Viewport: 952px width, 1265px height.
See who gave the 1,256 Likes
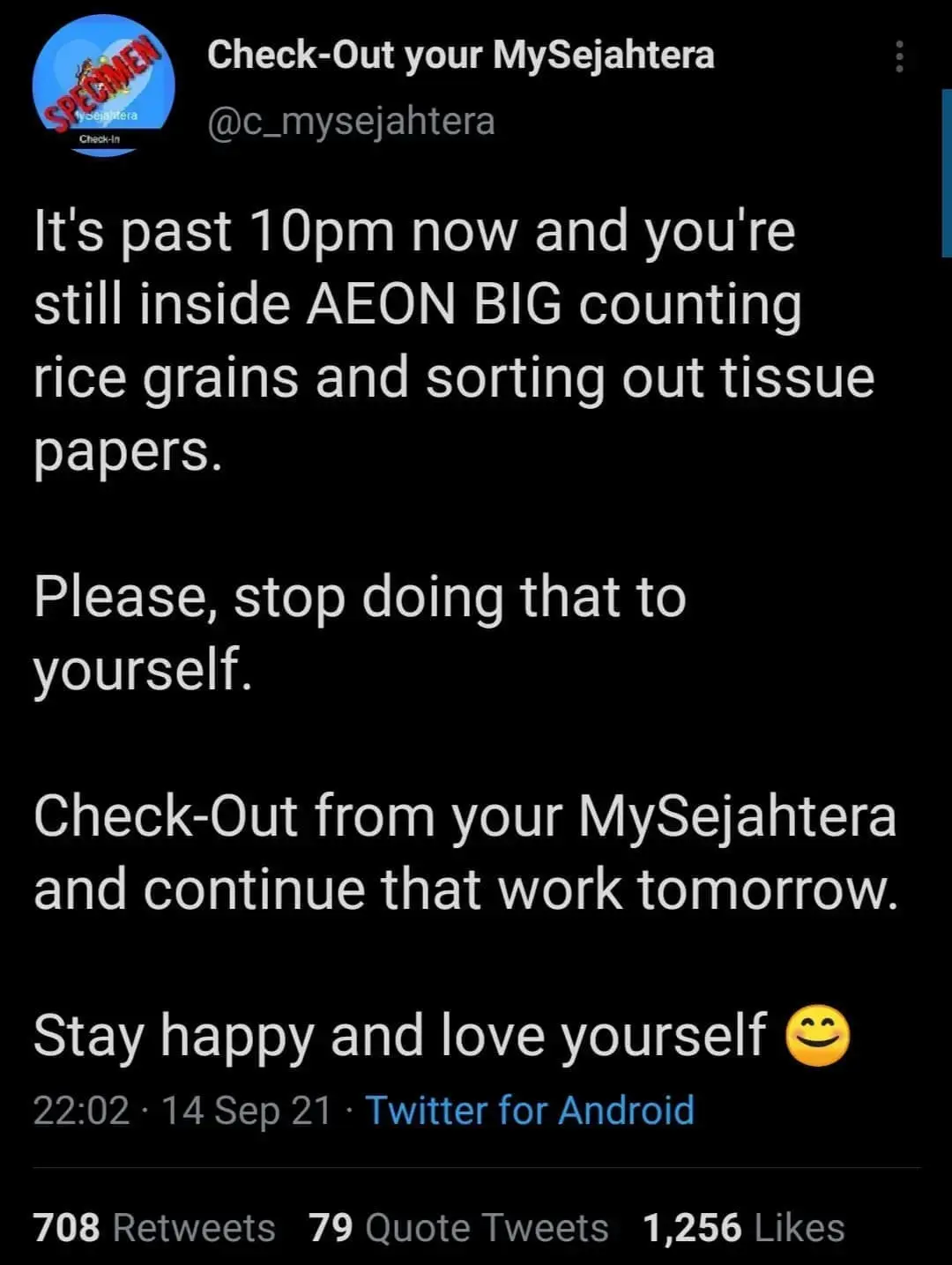pos(743,1227)
